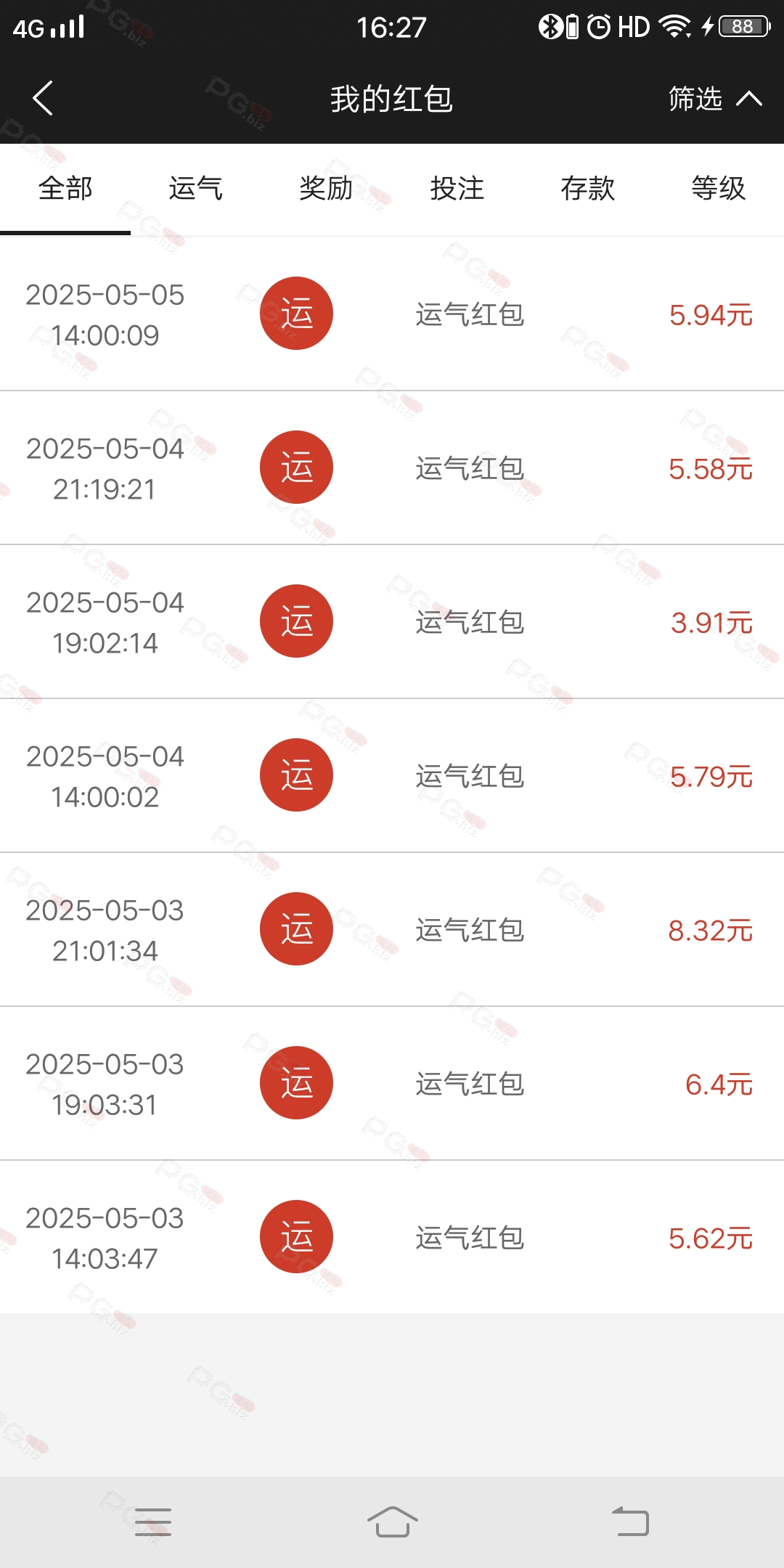
Task: Switch to the 全部 tab
Action: click(65, 189)
